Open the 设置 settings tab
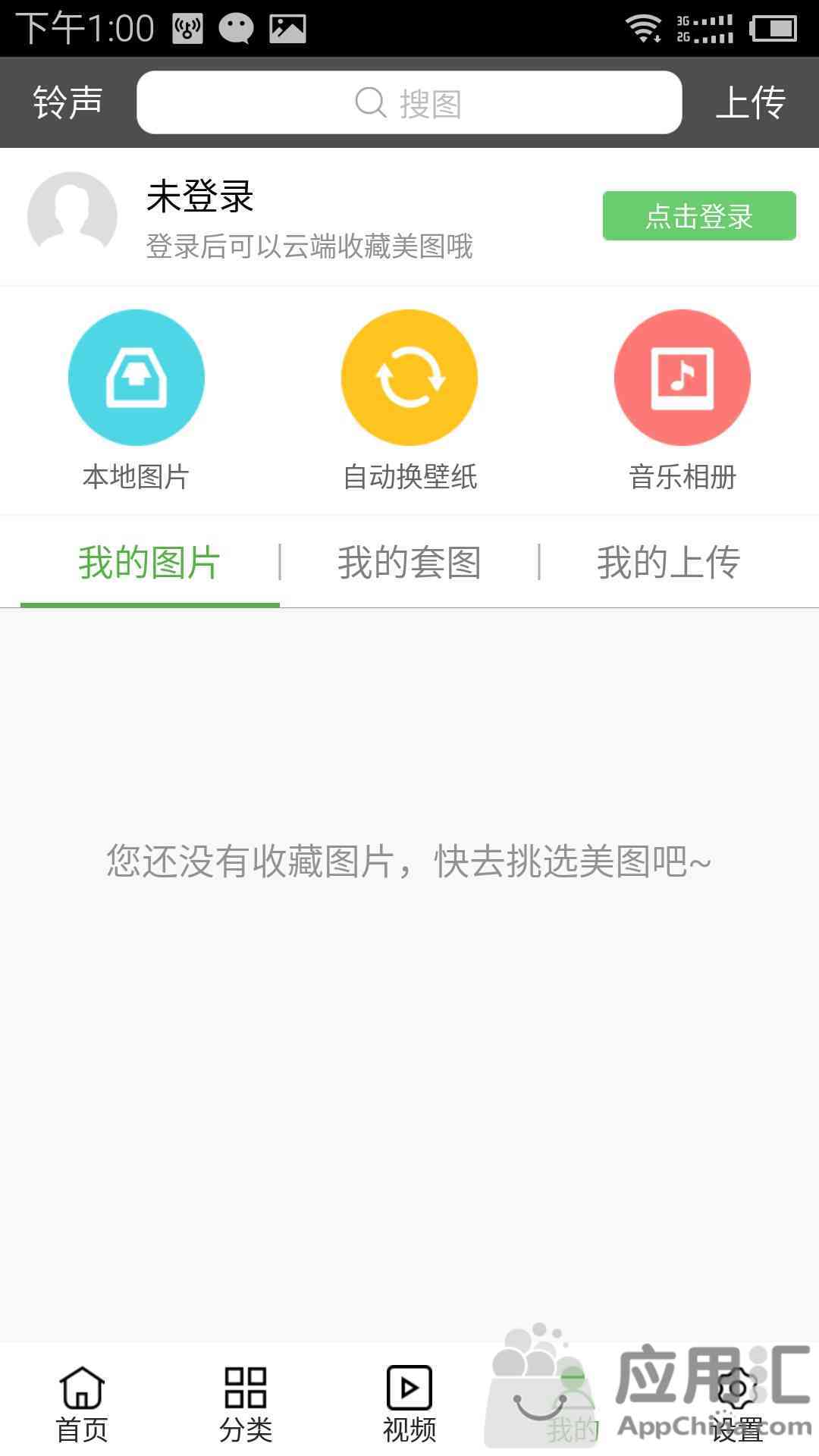Screen dimensions: 819x1456 tap(737, 1404)
